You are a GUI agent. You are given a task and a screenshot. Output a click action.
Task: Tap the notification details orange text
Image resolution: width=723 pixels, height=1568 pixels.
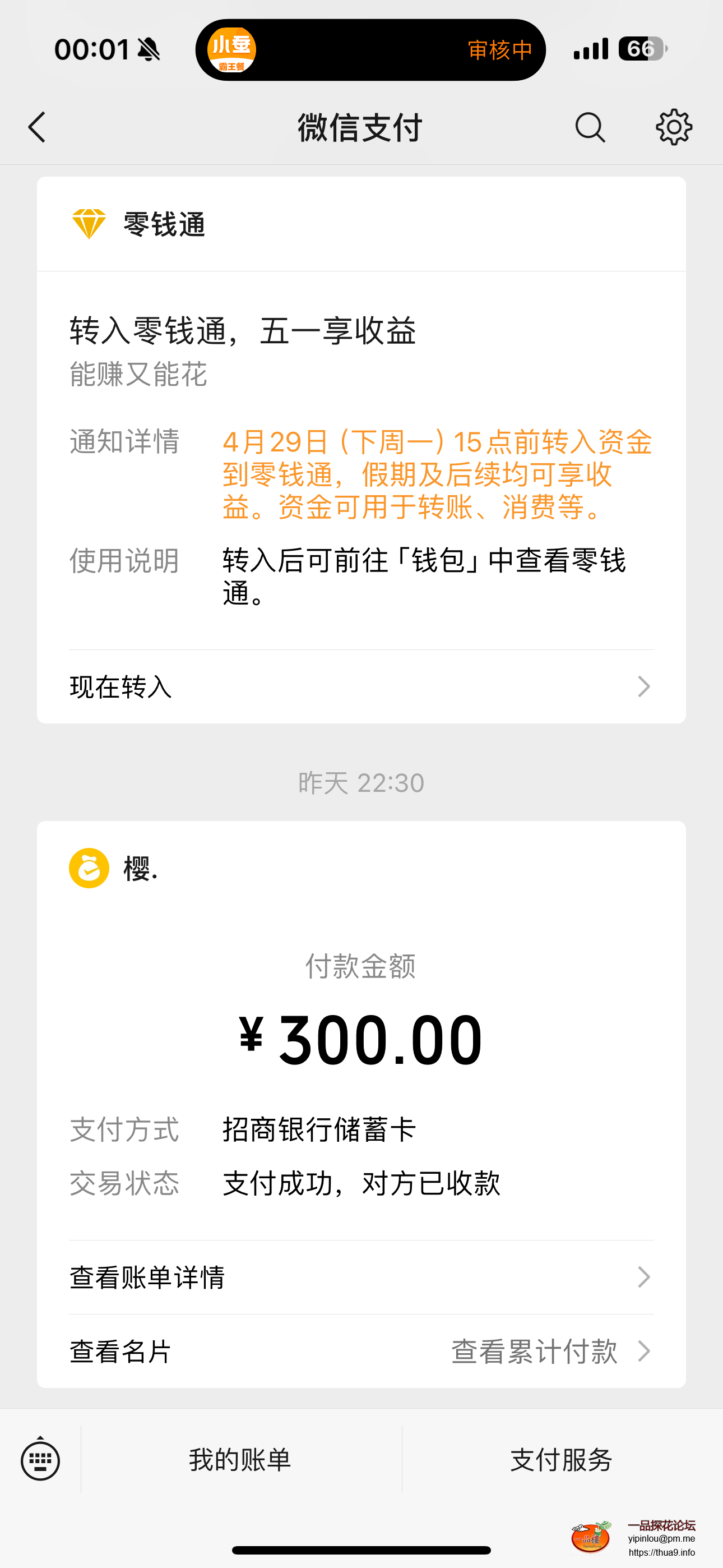tap(437, 477)
